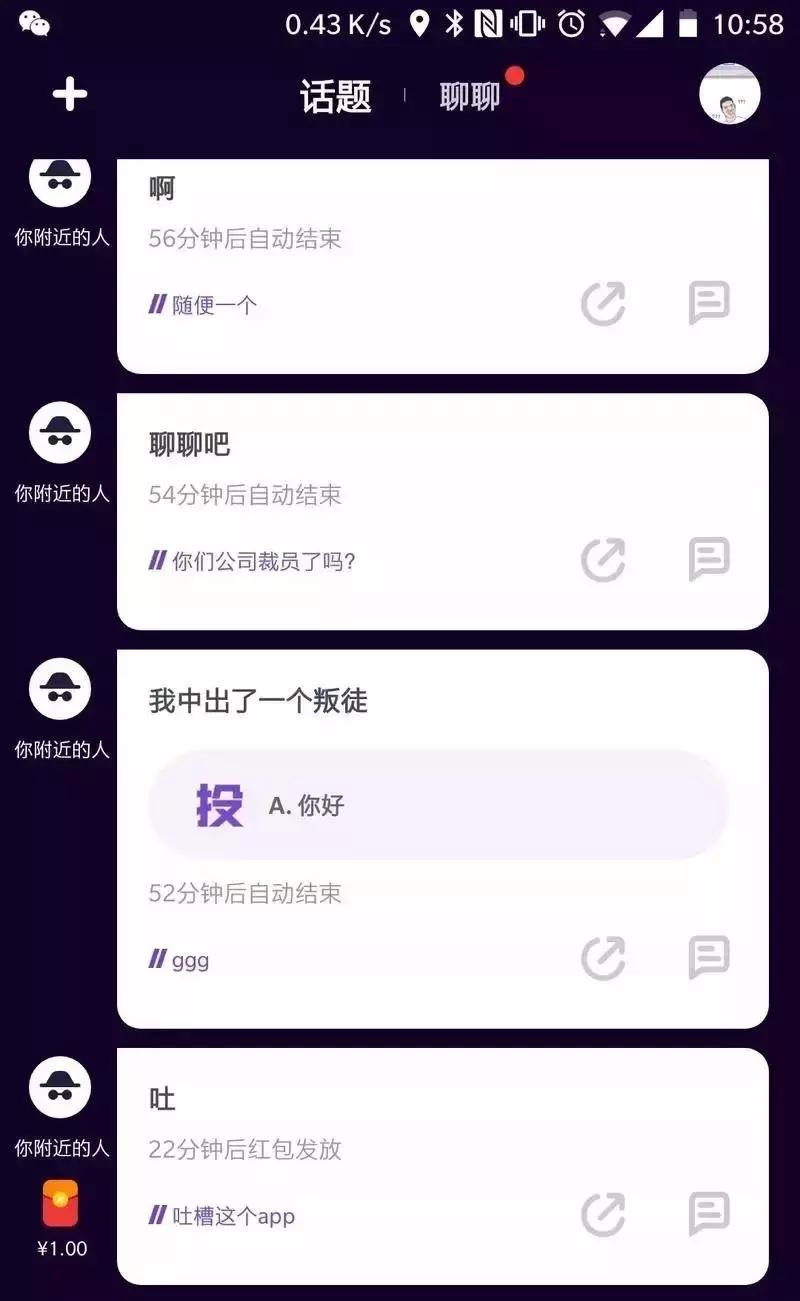Tap the plus icon to create a topic
The height and width of the screenshot is (1301, 800).
point(67,93)
